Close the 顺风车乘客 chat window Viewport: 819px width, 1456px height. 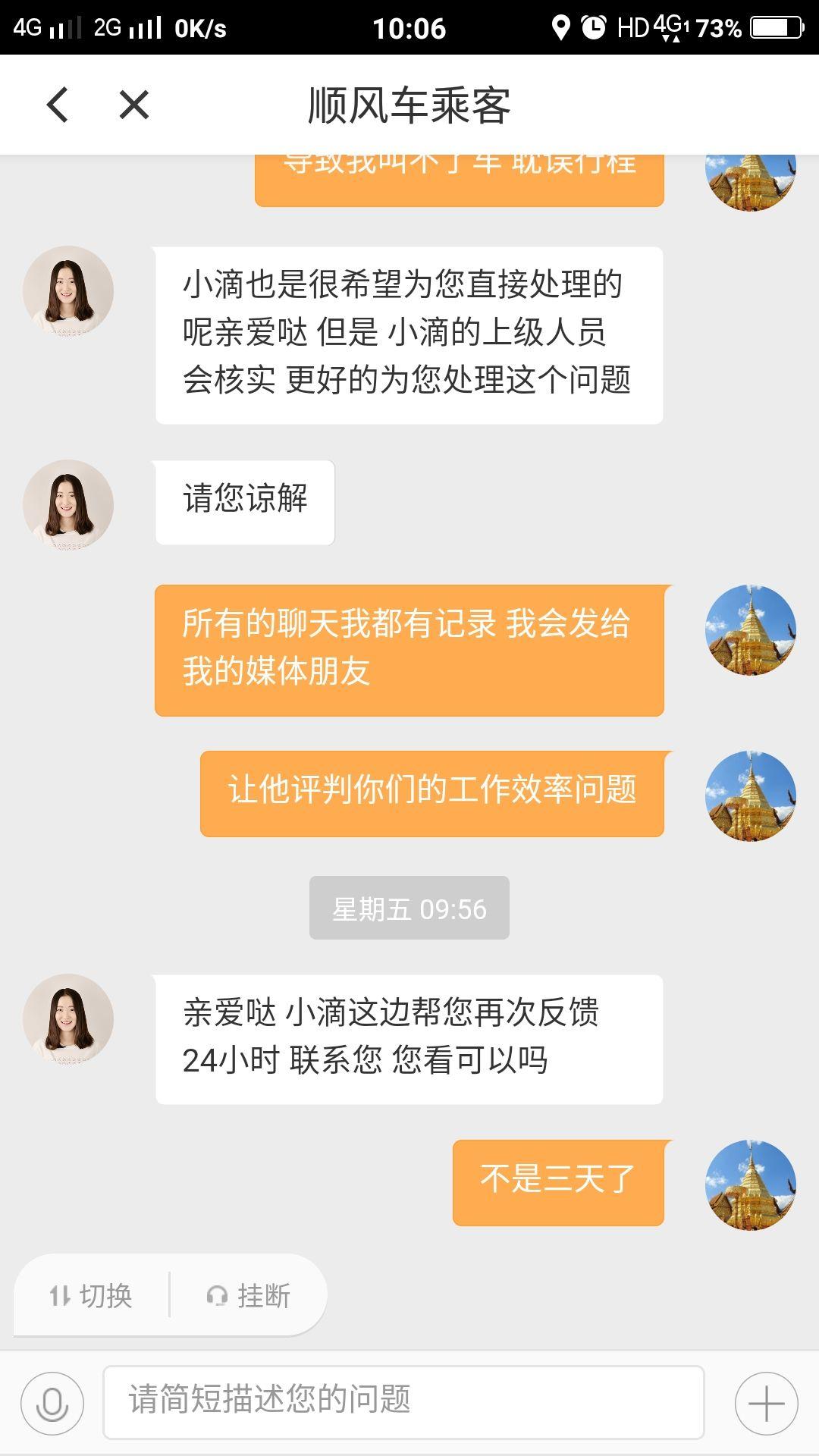point(134,105)
